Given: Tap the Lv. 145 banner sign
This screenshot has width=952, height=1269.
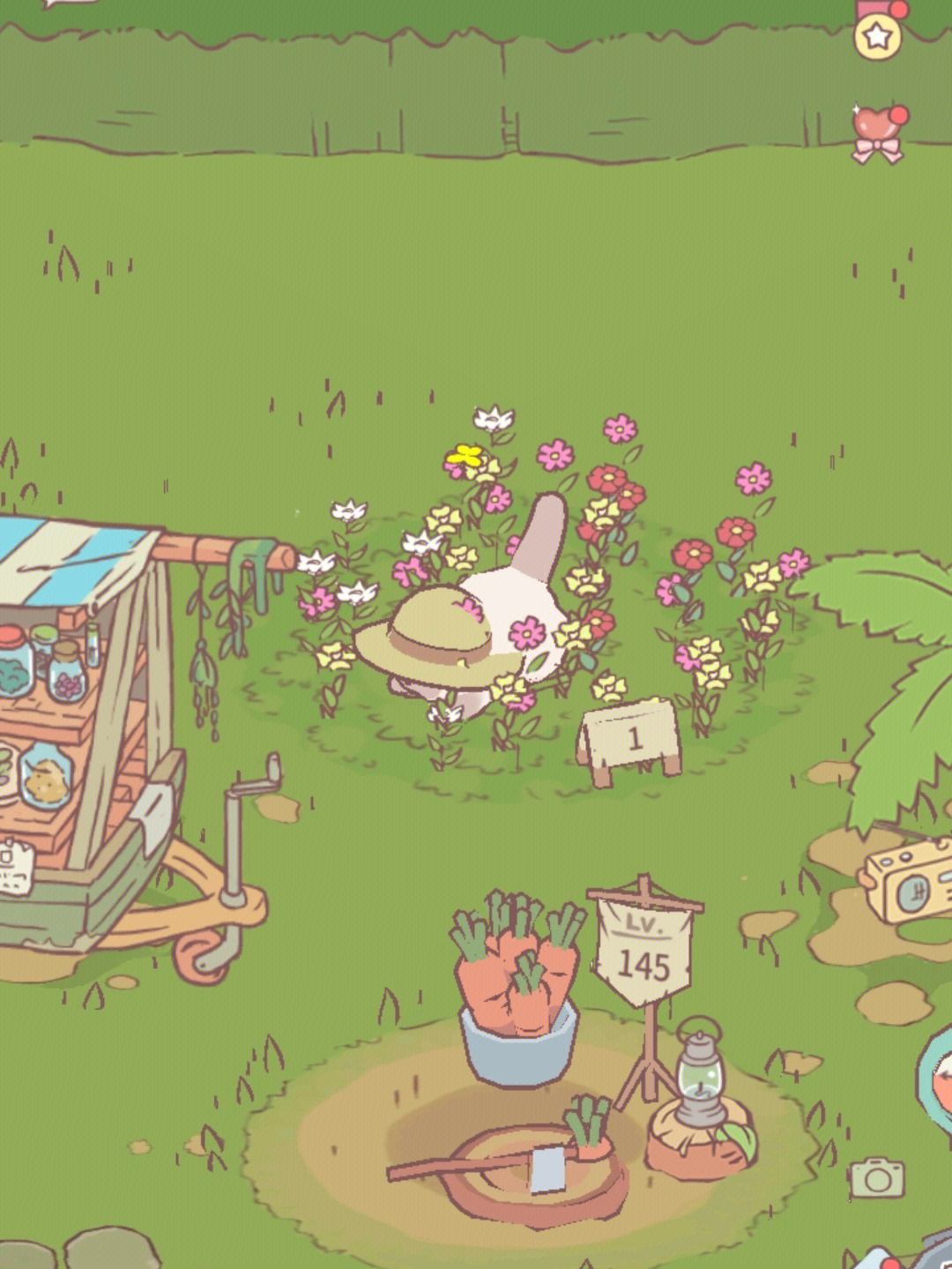Looking at the screenshot, I should (645, 952).
